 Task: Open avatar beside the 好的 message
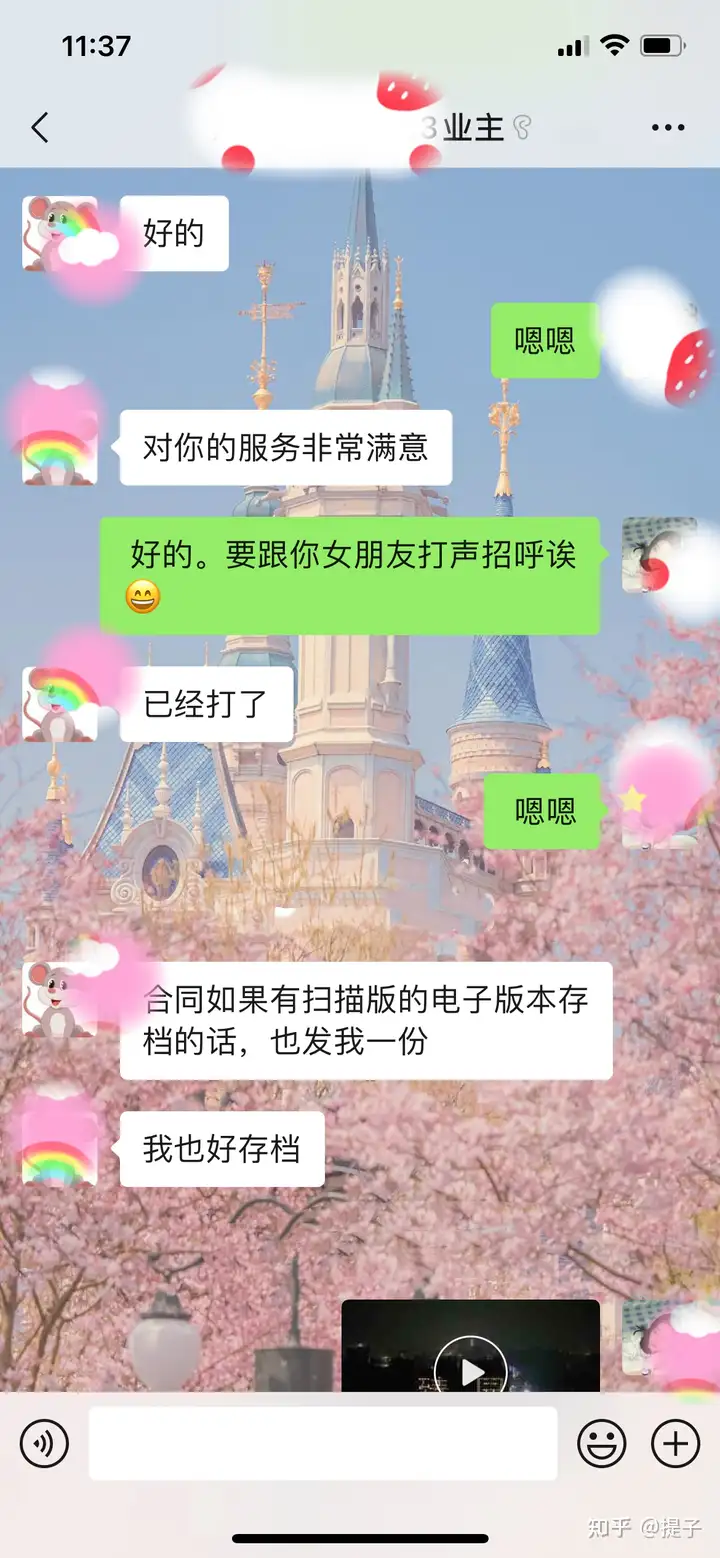point(60,234)
